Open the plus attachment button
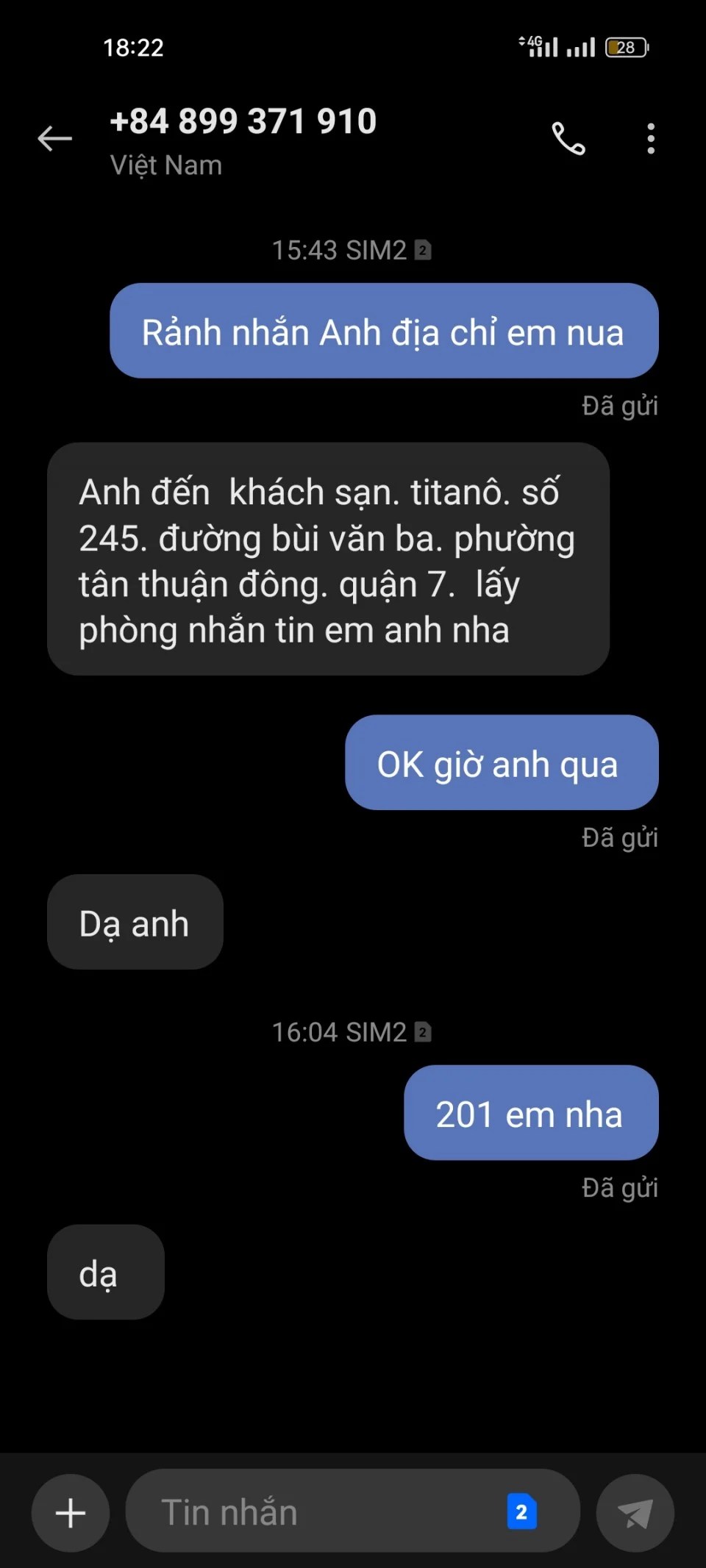 point(71,1513)
